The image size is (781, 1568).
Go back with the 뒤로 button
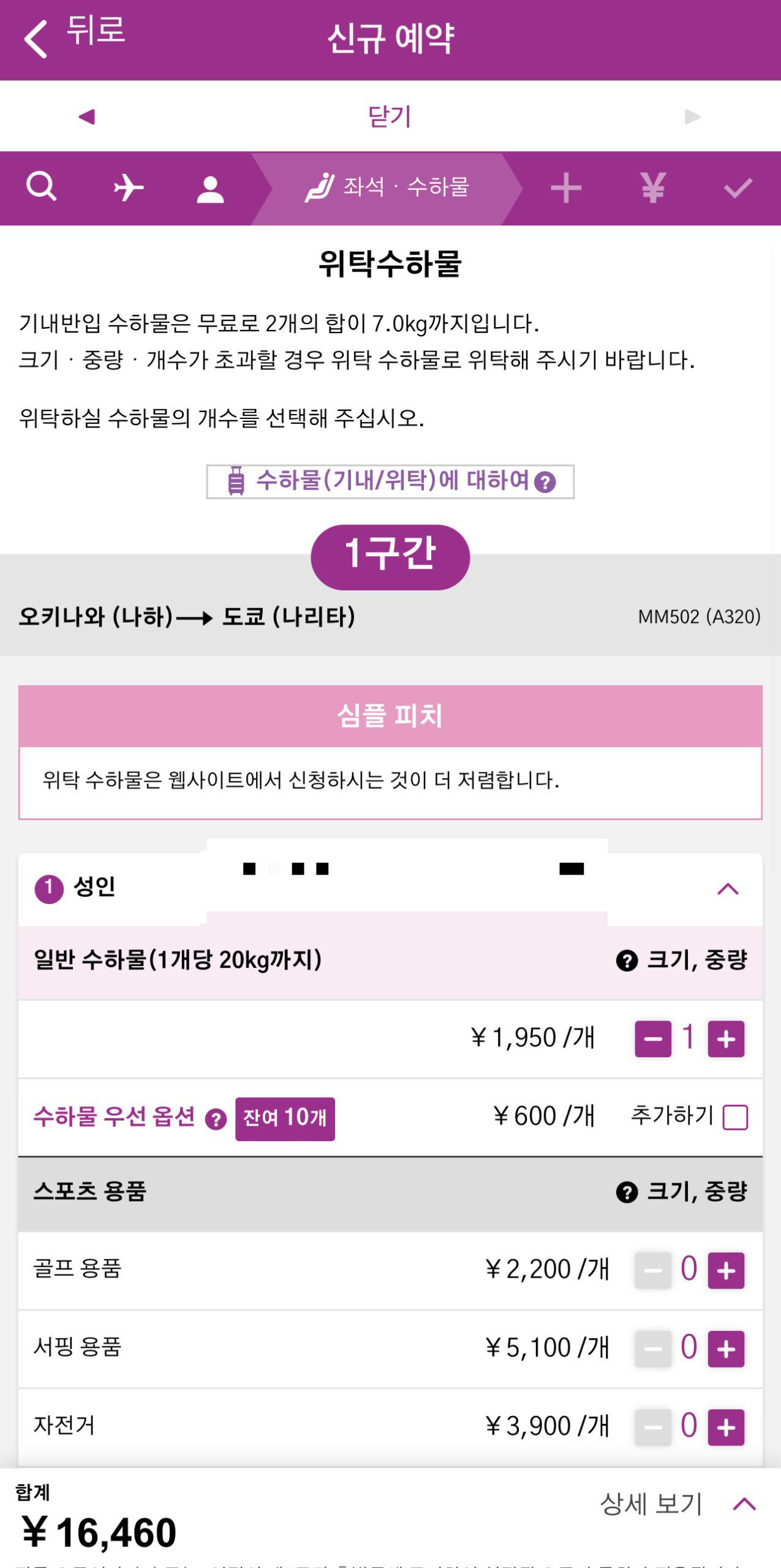tap(74, 37)
